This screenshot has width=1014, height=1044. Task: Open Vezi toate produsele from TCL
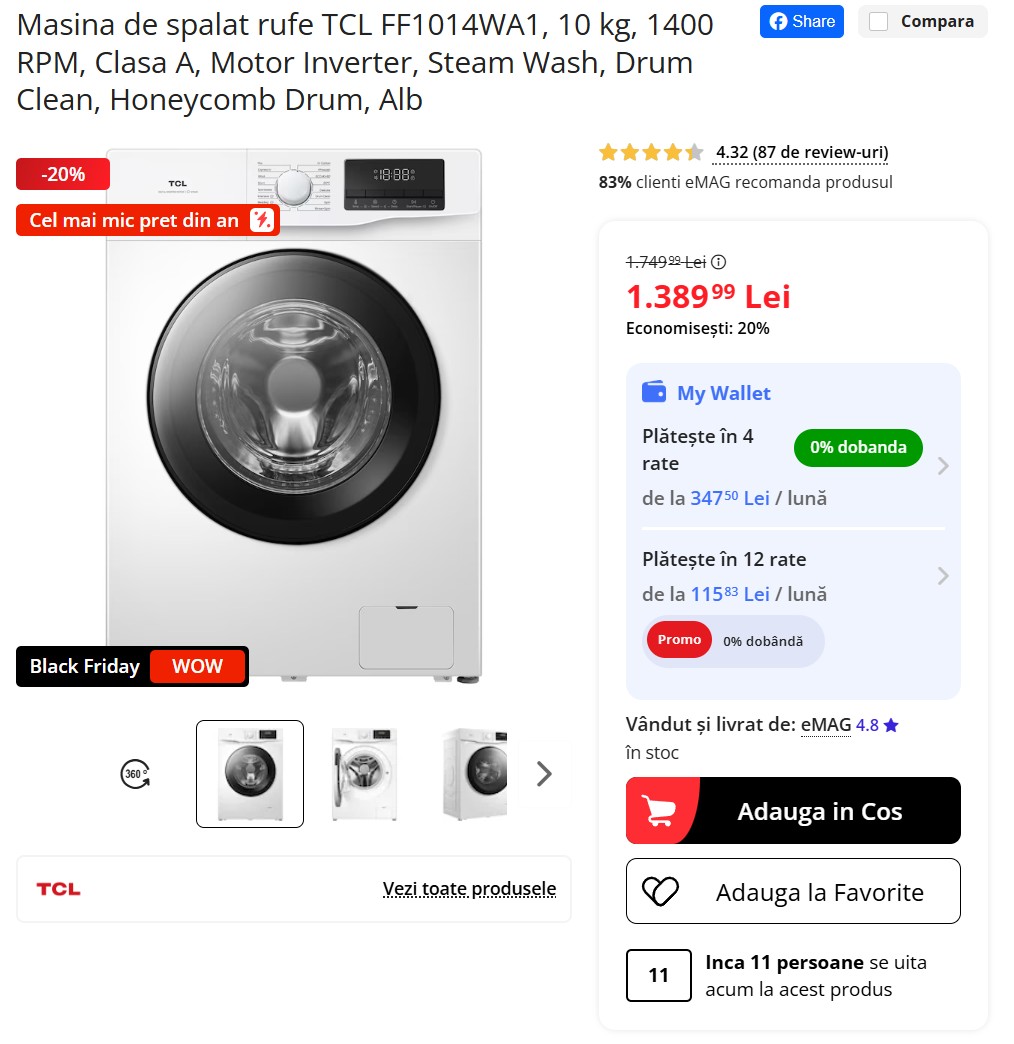(x=469, y=889)
